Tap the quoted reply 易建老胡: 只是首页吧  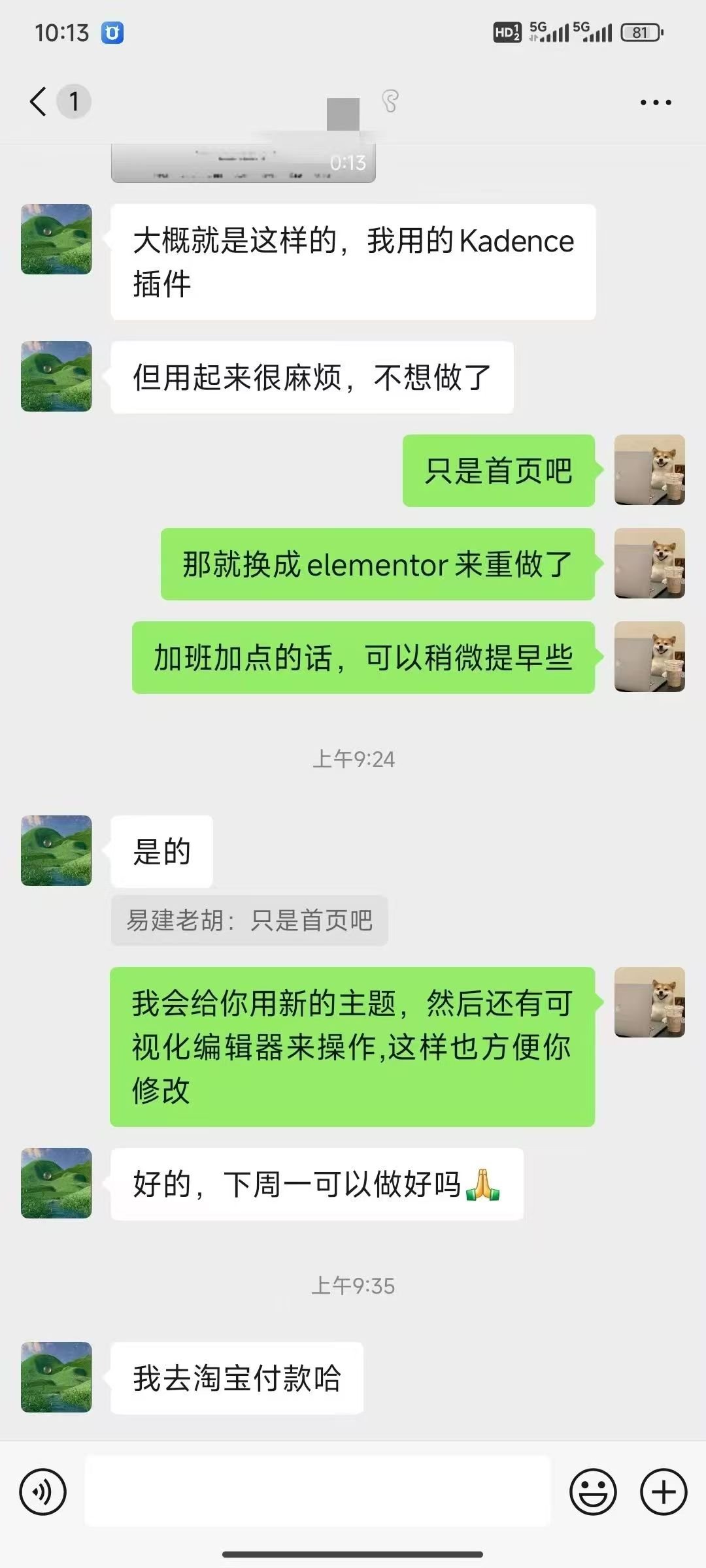tap(249, 921)
